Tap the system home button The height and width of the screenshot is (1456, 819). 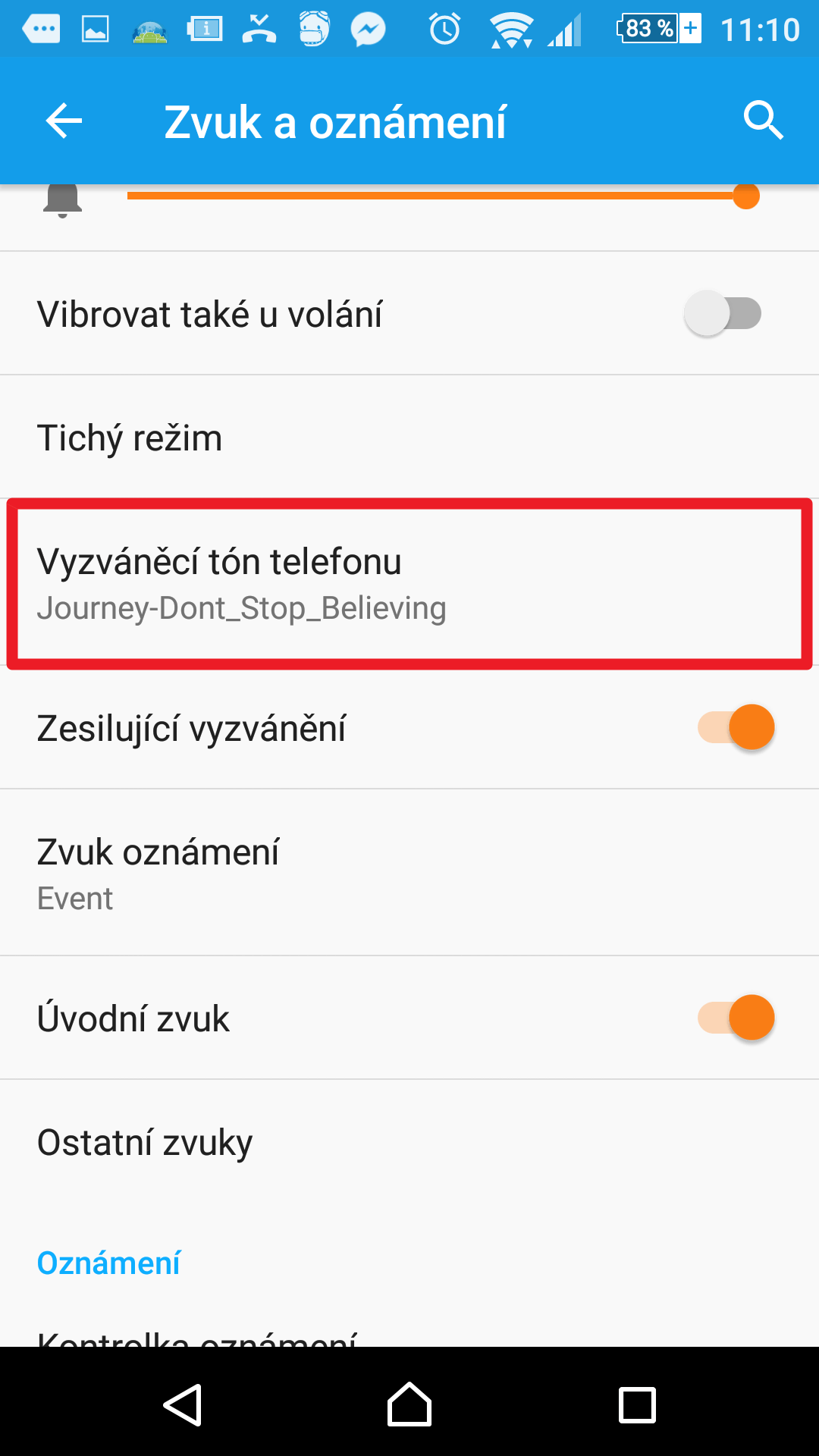[409, 1404]
